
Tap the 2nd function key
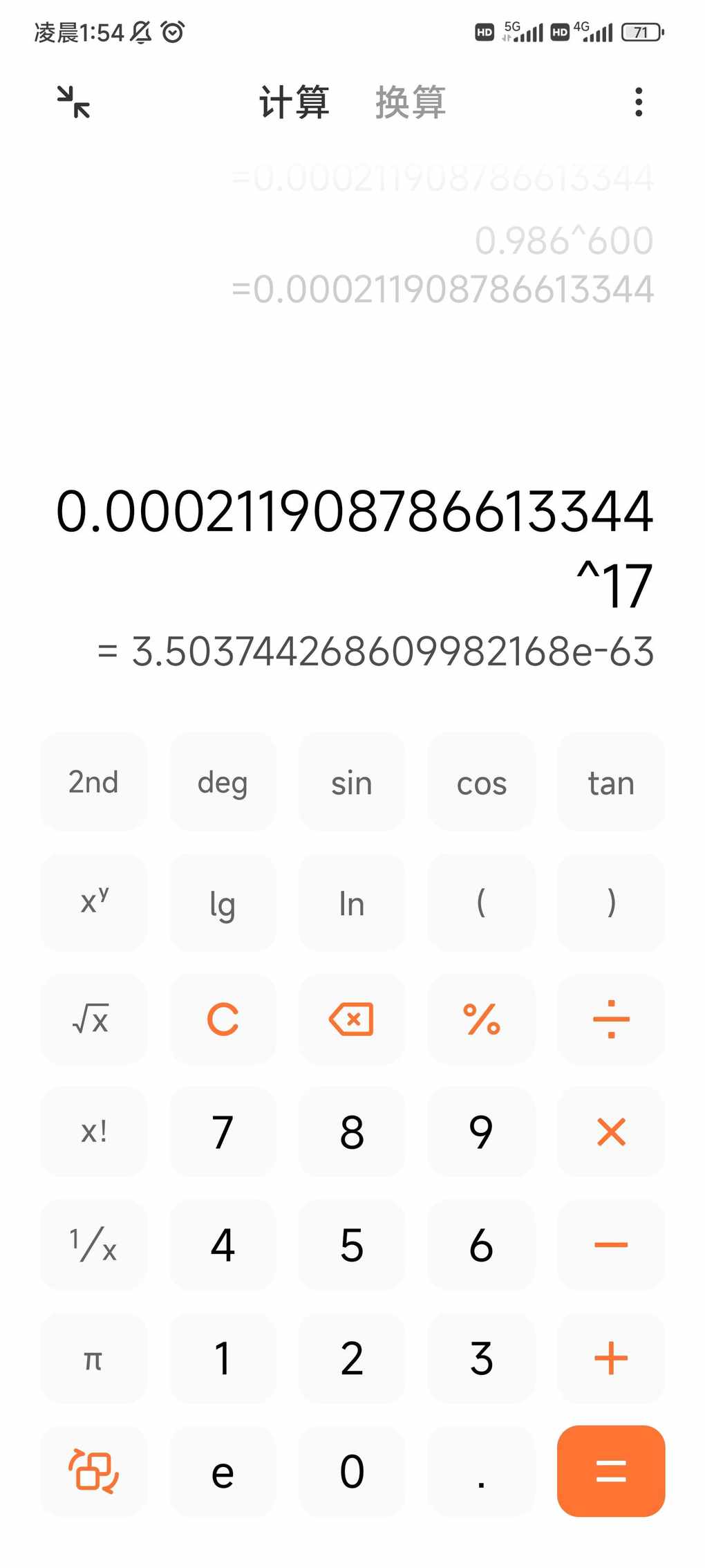(x=93, y=782)
